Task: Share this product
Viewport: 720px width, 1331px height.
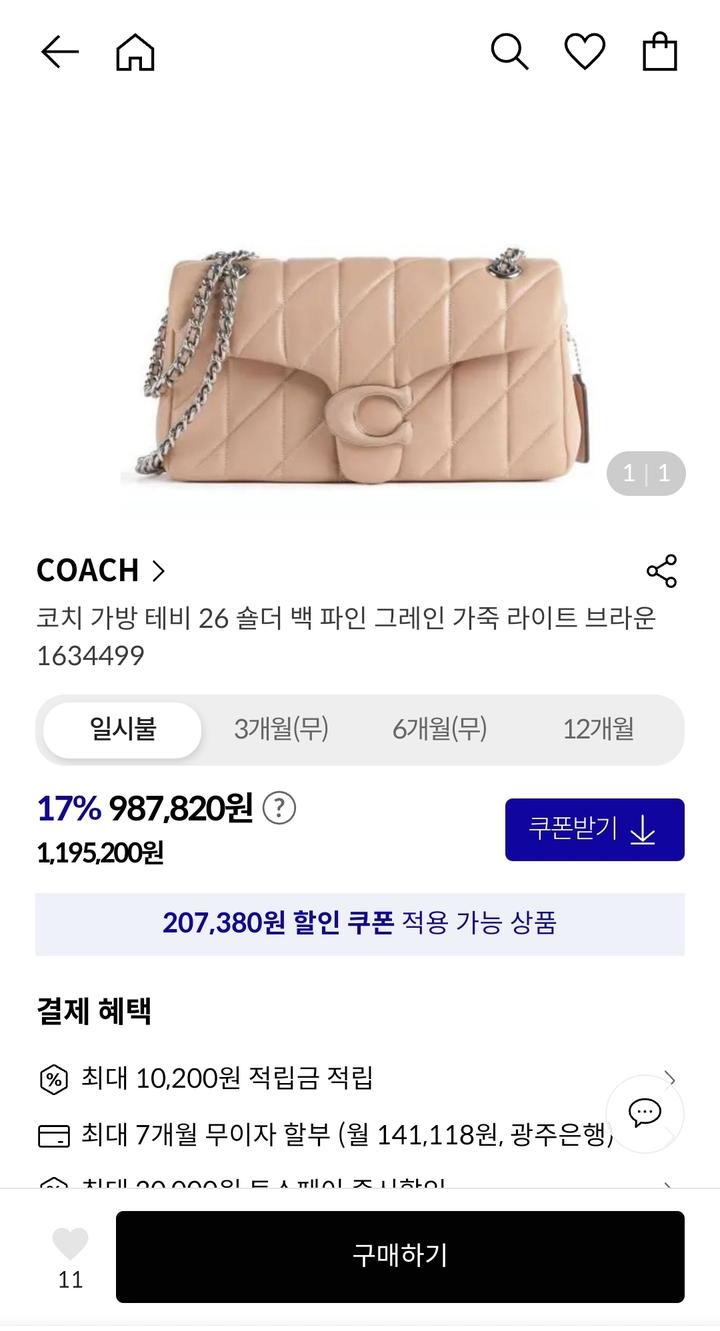Action: click(661, 571)
